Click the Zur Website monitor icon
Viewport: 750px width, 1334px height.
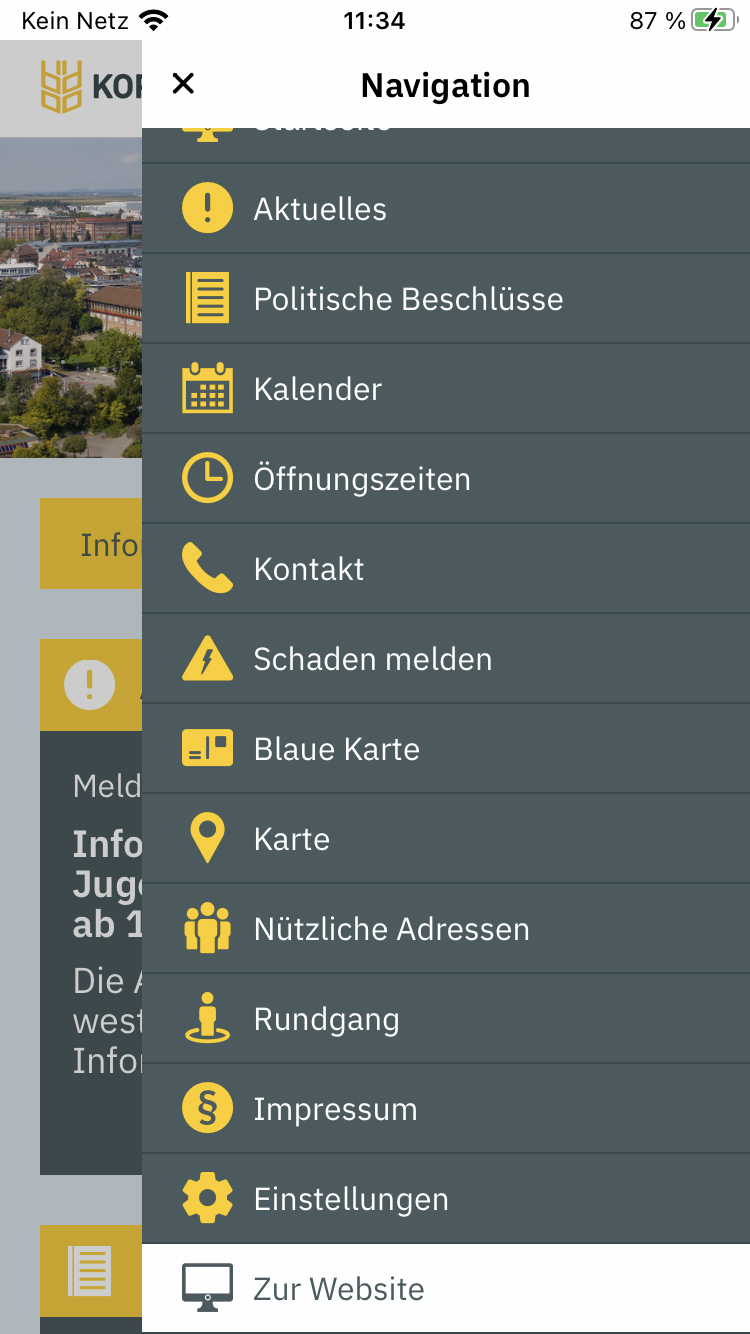[207, 1288]
